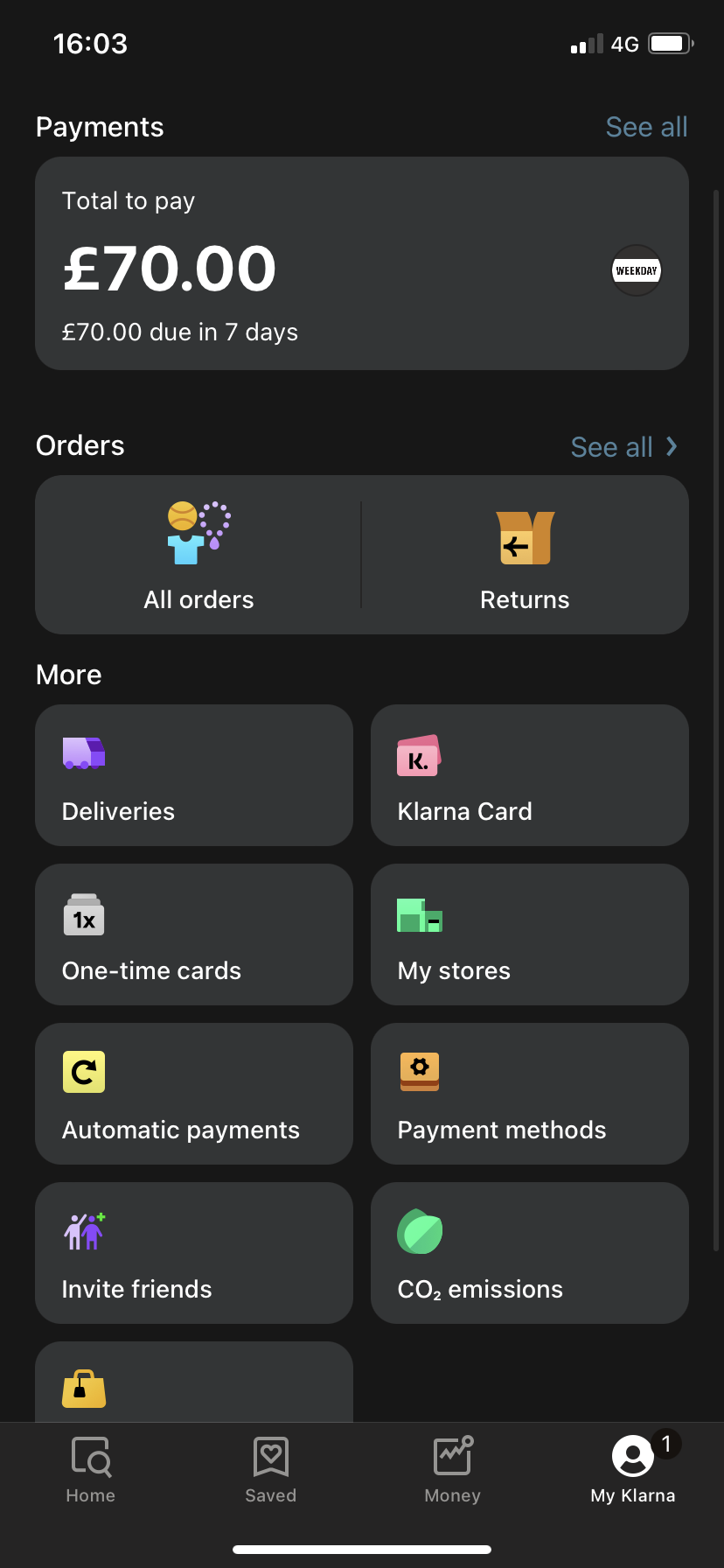
Task: Open the Deliveries tile
Action: coord(194,775)
